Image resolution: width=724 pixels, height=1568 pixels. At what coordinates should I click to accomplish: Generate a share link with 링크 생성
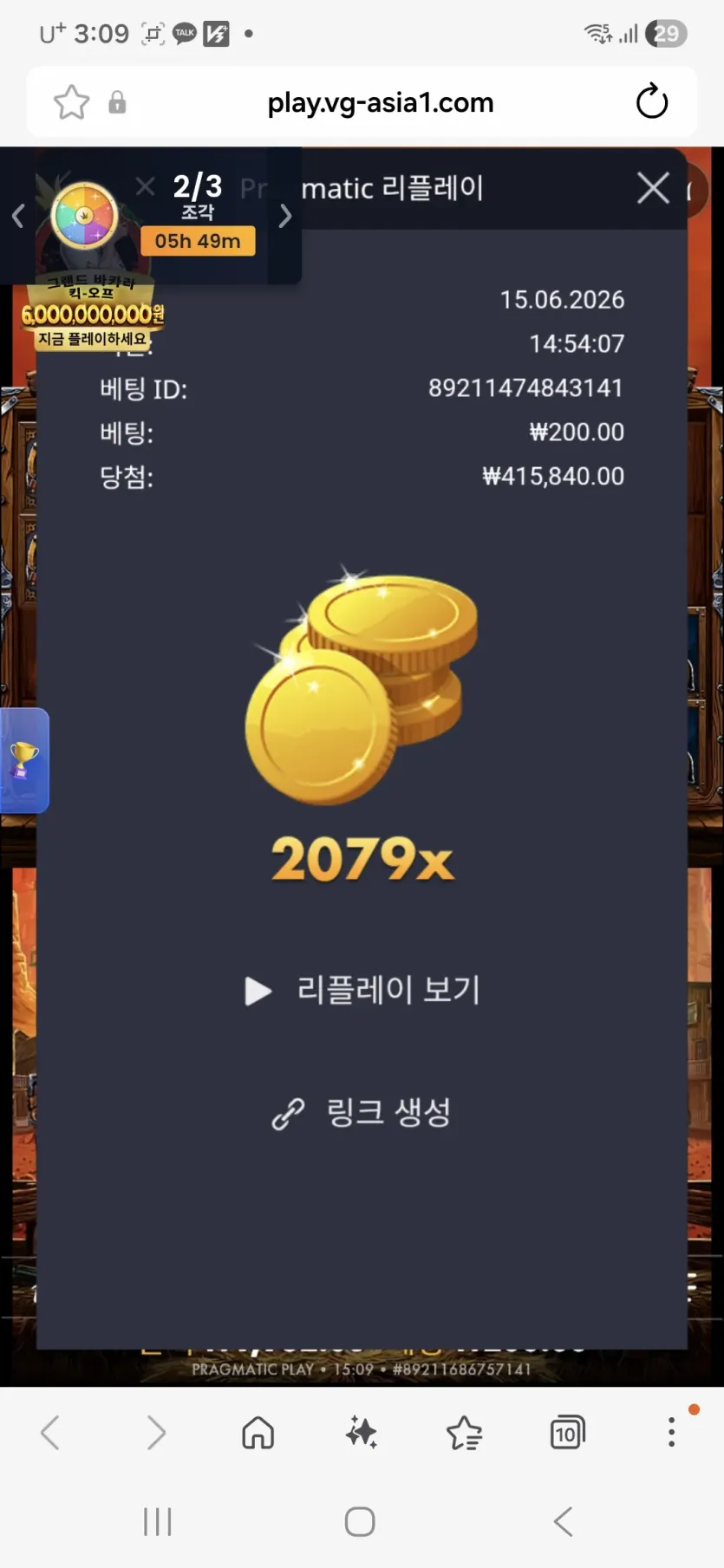pyautogui.click(x=362, y=1112)
